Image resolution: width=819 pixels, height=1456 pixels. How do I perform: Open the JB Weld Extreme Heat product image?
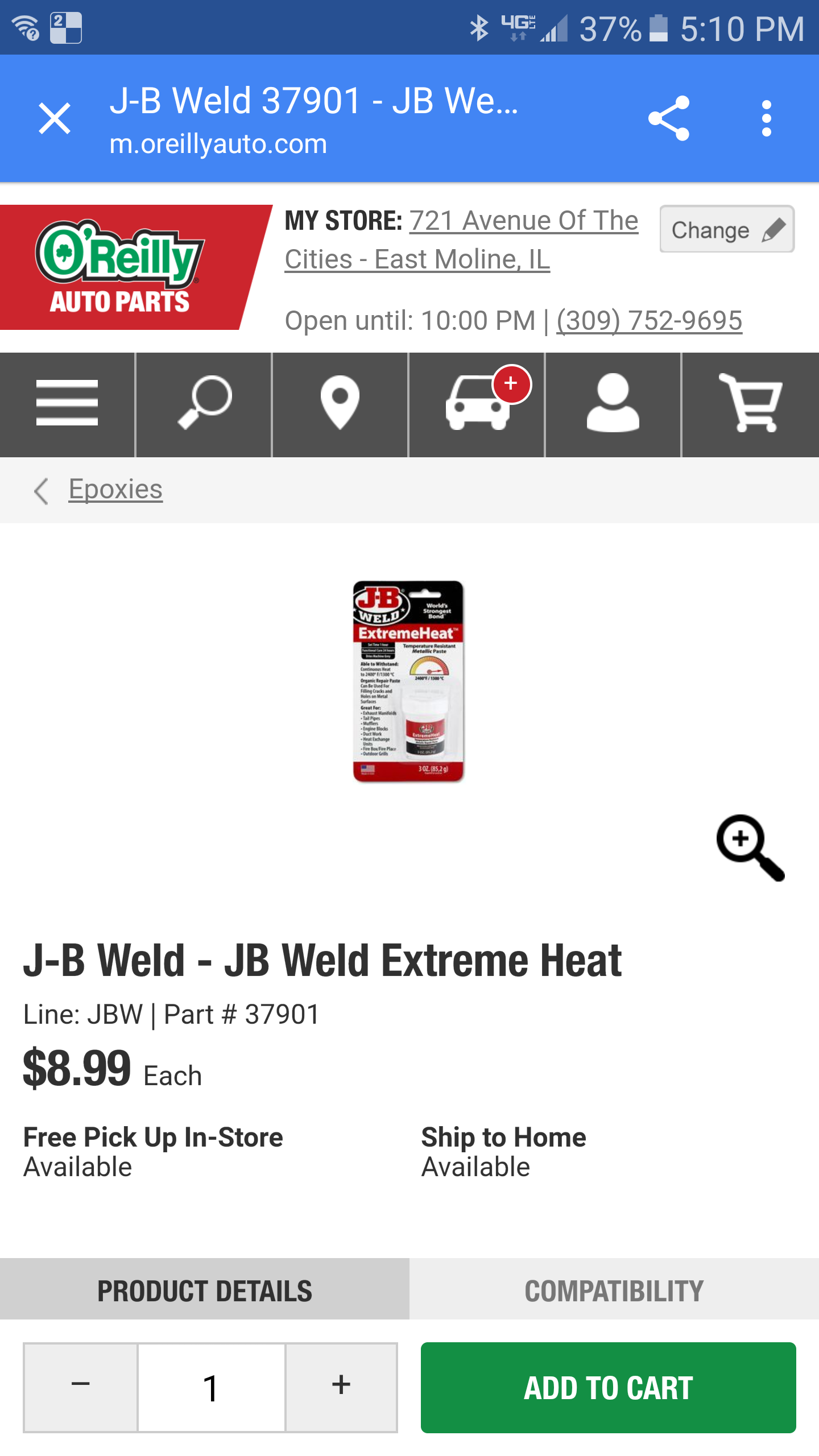[408, 681]
